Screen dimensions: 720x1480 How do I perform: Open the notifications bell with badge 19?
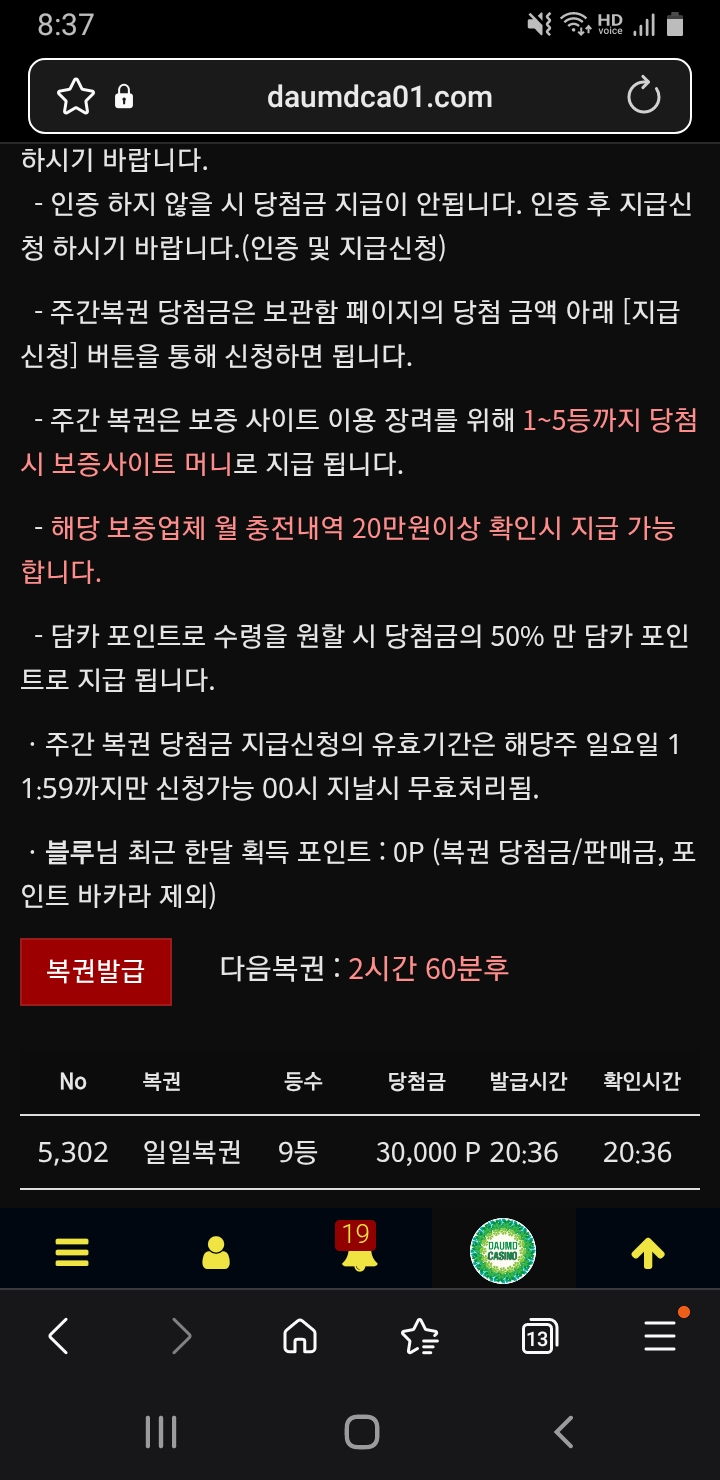pyautogui.click(x=357, y=1247)
